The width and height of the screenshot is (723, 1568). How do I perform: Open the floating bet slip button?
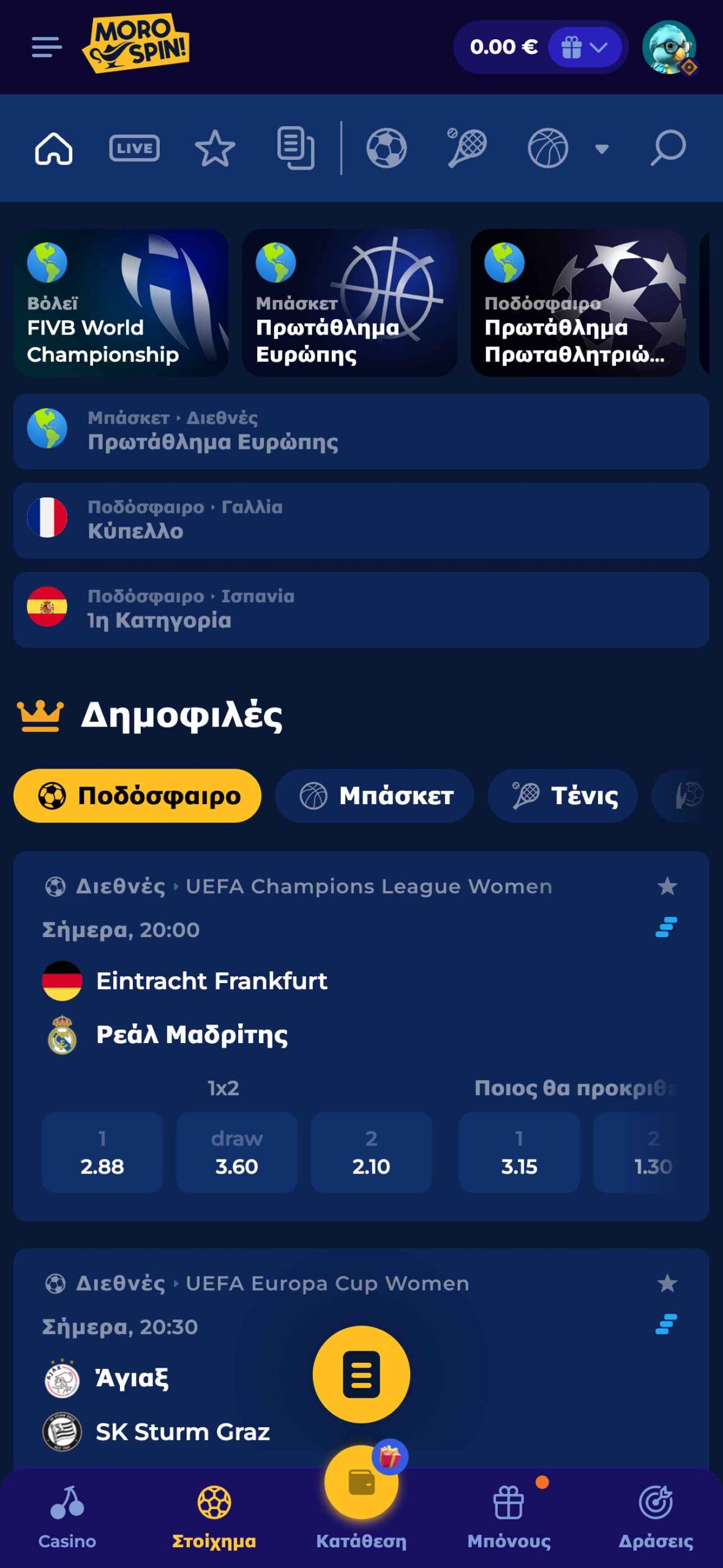(361, 1374)
